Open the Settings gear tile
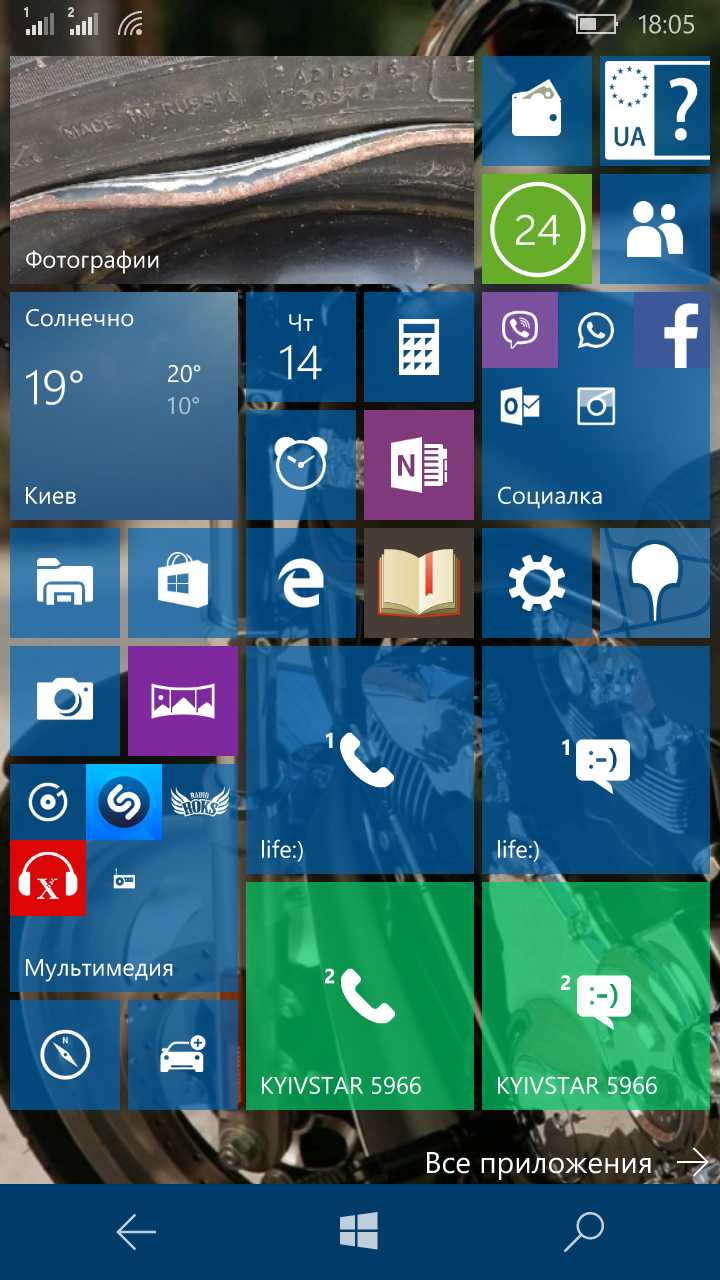720x1280 pixels. pyautogui.click(x=536, y=583)
